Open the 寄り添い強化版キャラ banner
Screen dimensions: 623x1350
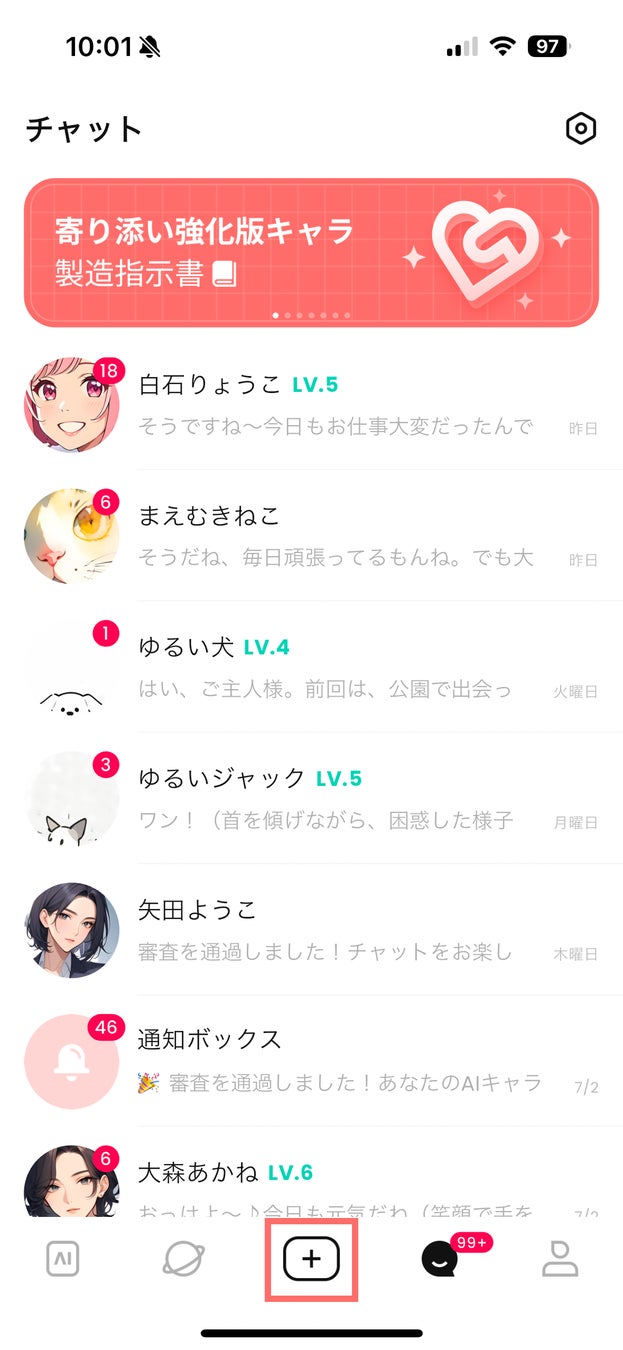311,252
